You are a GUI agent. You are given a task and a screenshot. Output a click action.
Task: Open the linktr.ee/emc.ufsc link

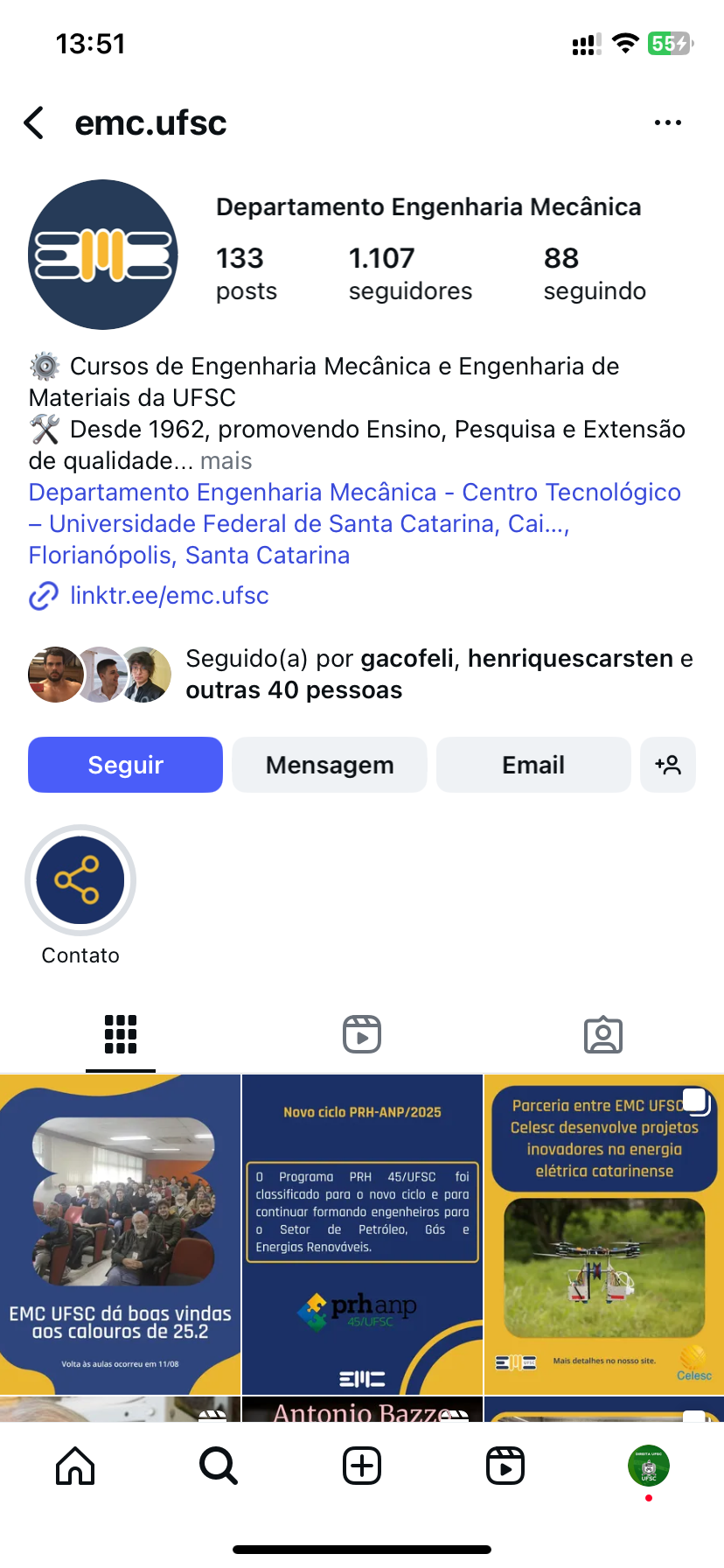coord(169,596)
